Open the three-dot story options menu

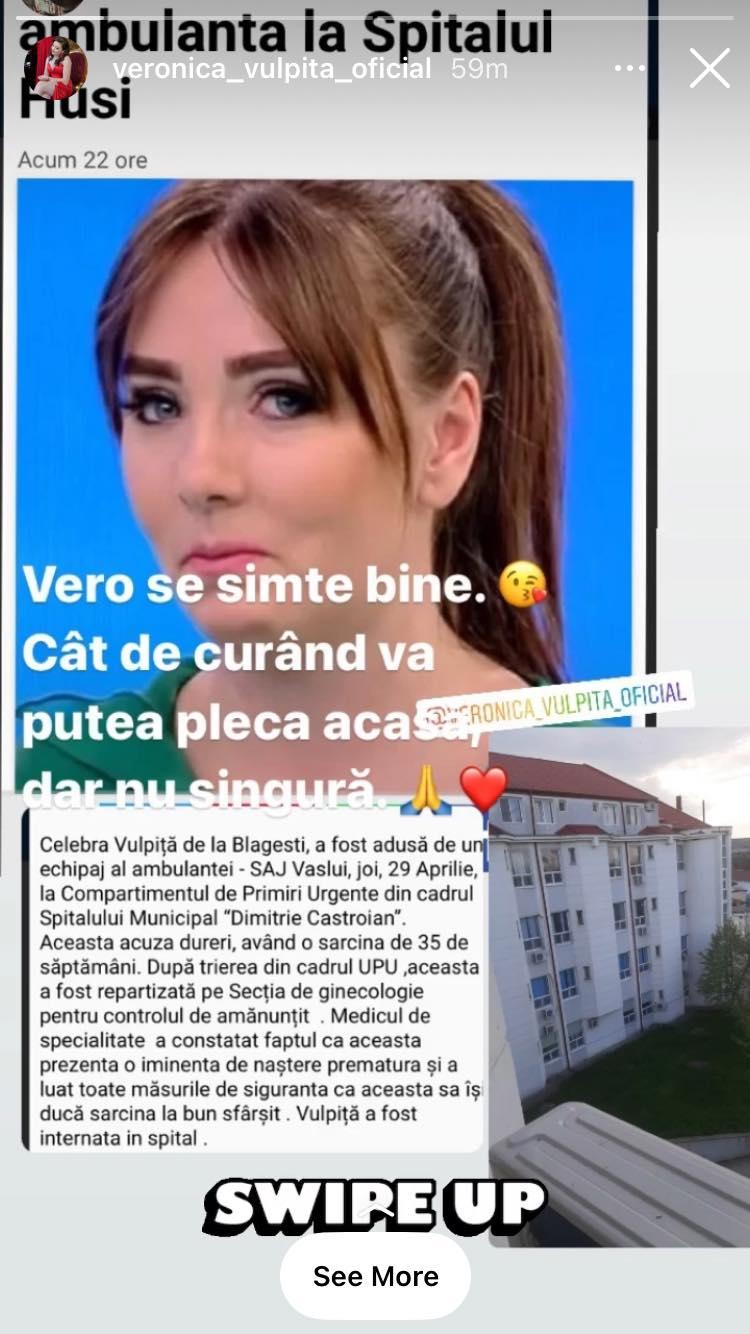tap(629, 69)
